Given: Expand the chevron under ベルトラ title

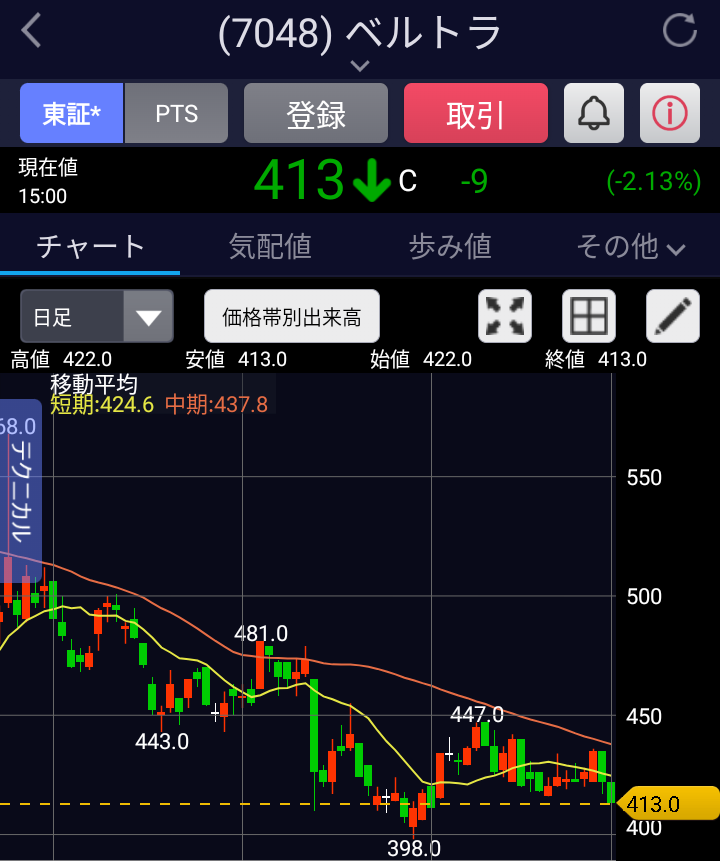Looking at the screenshot, I should (360, 67).
